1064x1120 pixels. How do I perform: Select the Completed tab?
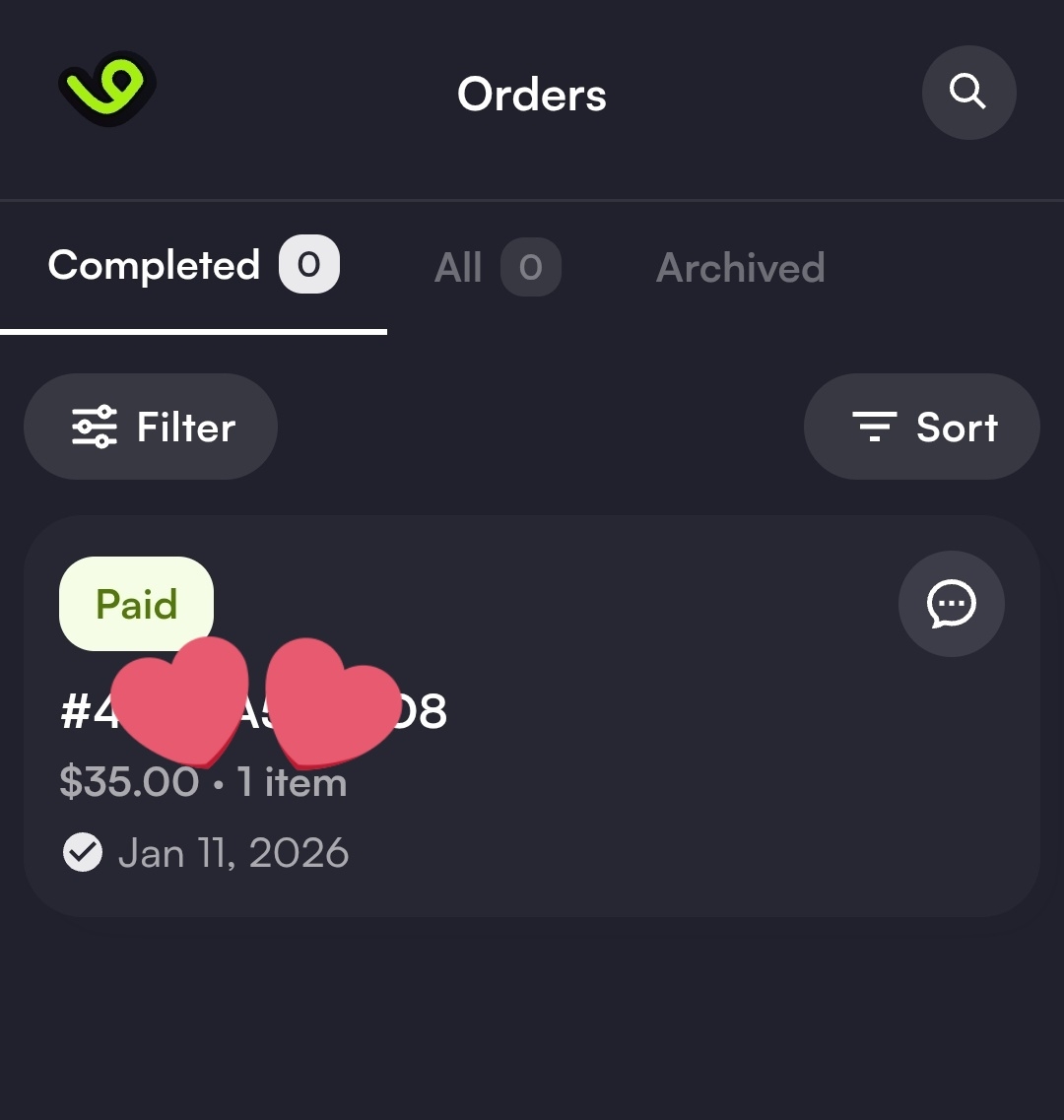[192, 266]
